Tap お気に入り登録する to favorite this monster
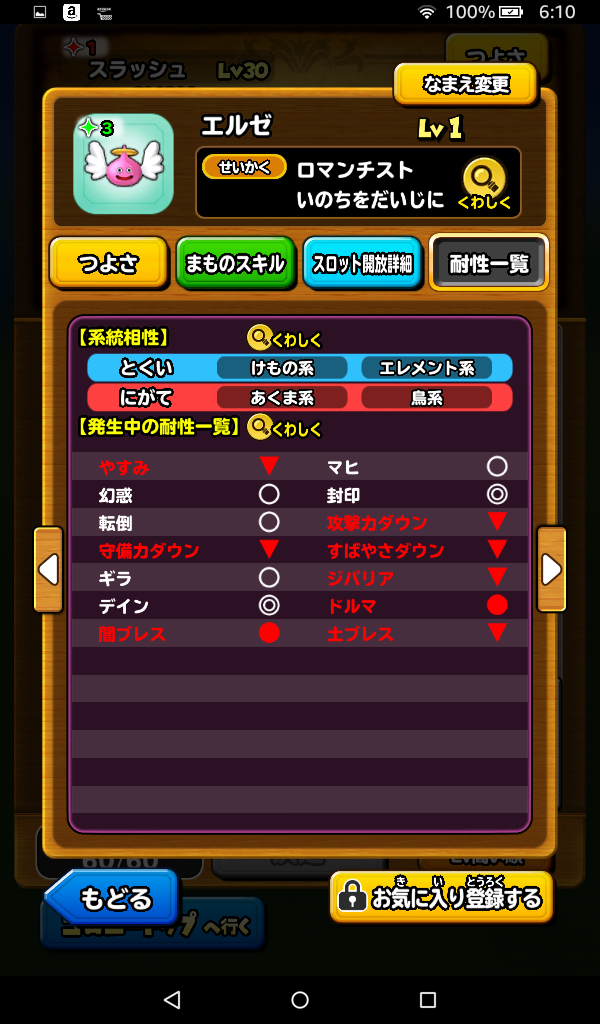The width and height of the screenshot is (600, 1024). tap(441, 896)
